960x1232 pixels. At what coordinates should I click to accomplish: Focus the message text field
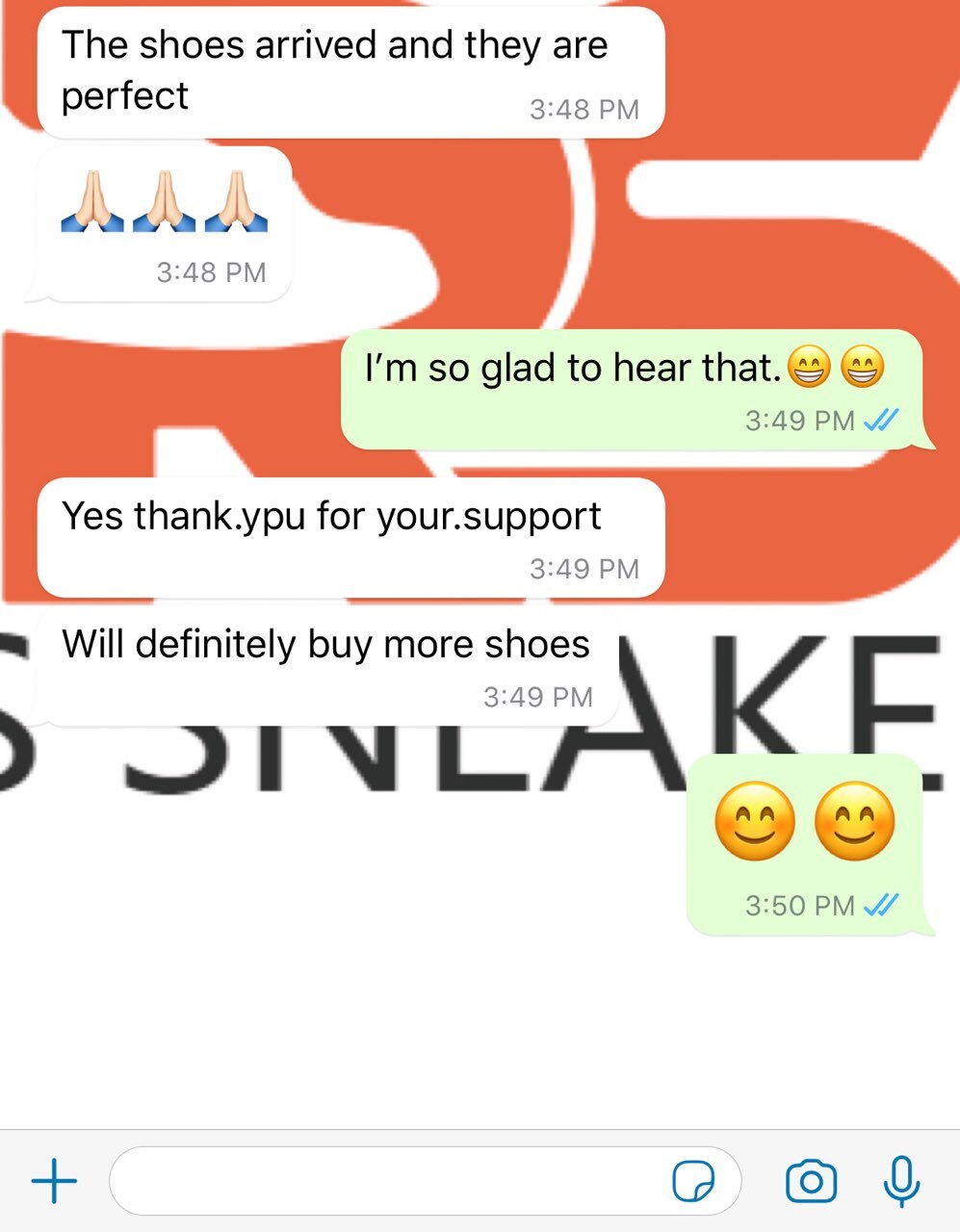(x=385, y=1180)
